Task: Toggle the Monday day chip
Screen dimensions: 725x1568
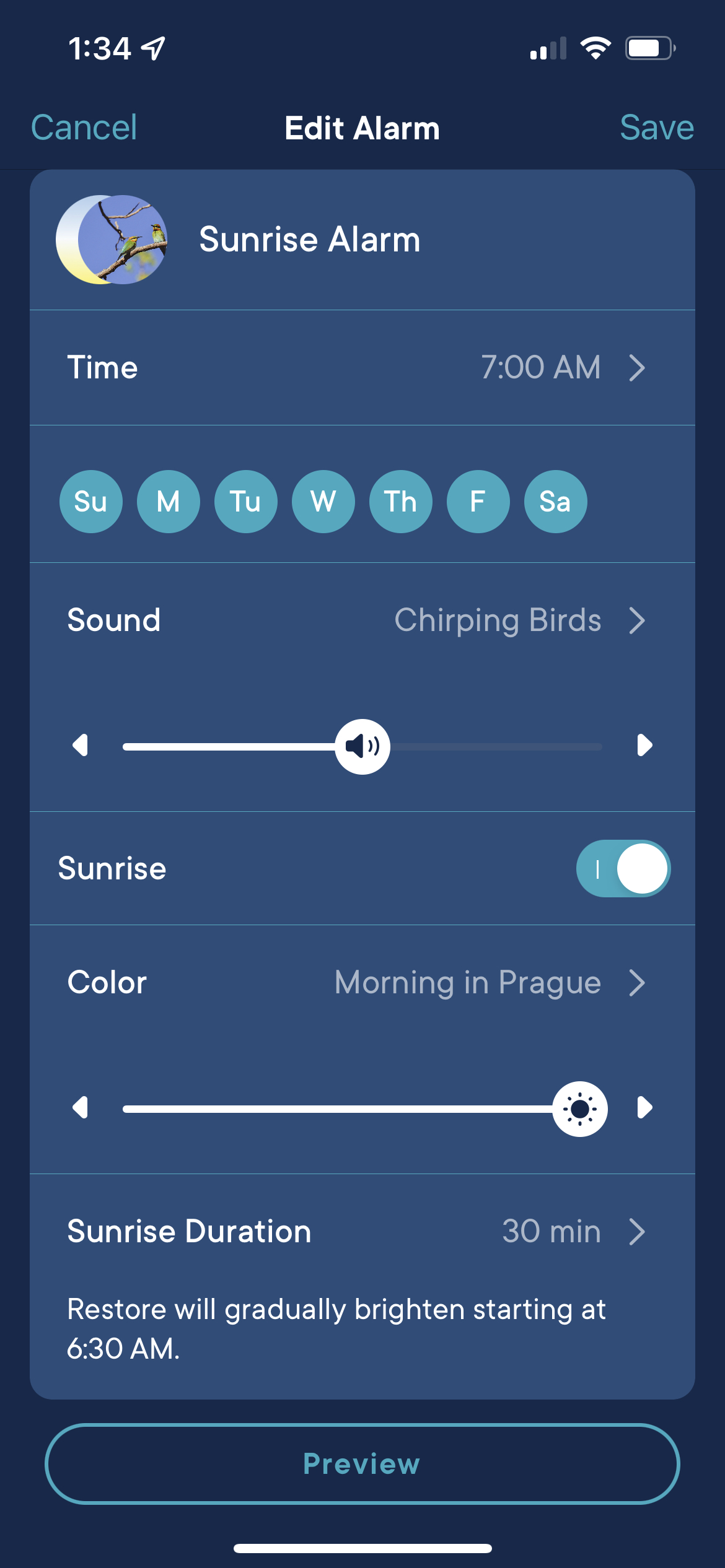Action: [x=169, y=502]
